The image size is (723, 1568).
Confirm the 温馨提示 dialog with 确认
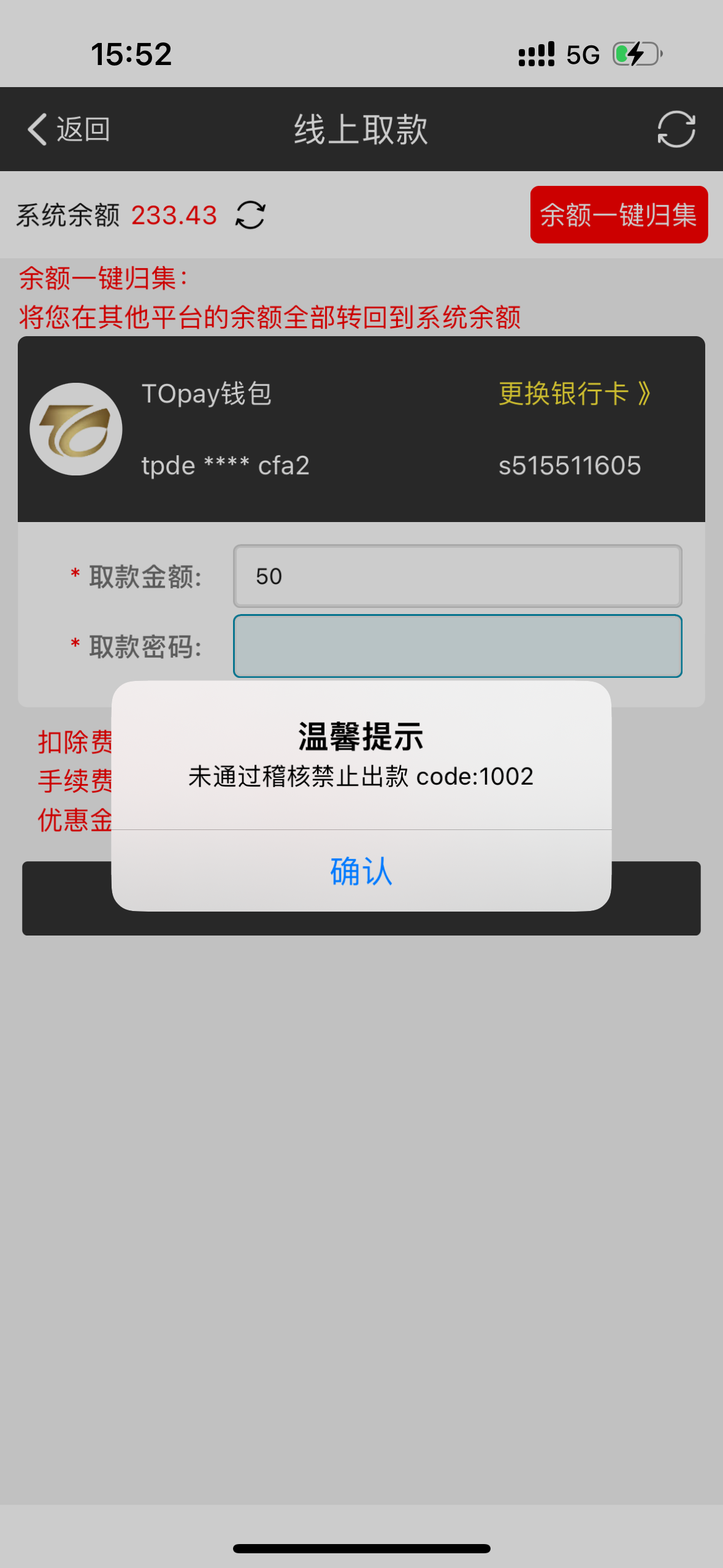point(361,871)
